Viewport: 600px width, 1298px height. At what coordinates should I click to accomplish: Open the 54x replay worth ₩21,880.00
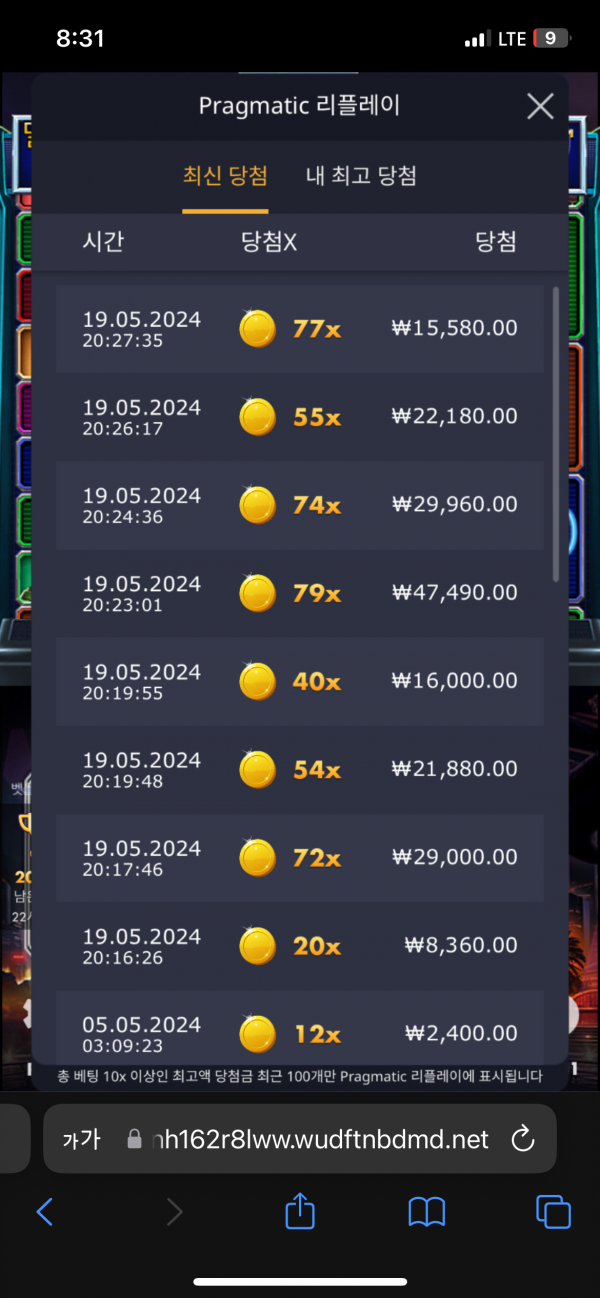(x=300, y=768)
